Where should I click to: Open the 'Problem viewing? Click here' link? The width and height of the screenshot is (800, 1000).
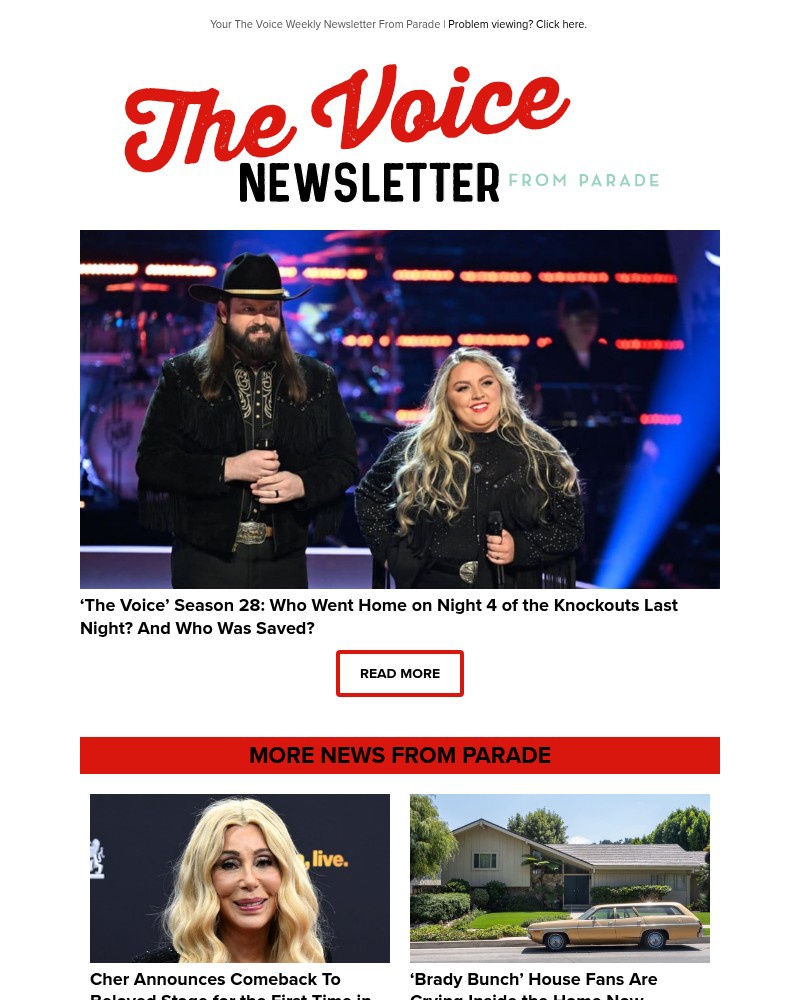(517, 24)
